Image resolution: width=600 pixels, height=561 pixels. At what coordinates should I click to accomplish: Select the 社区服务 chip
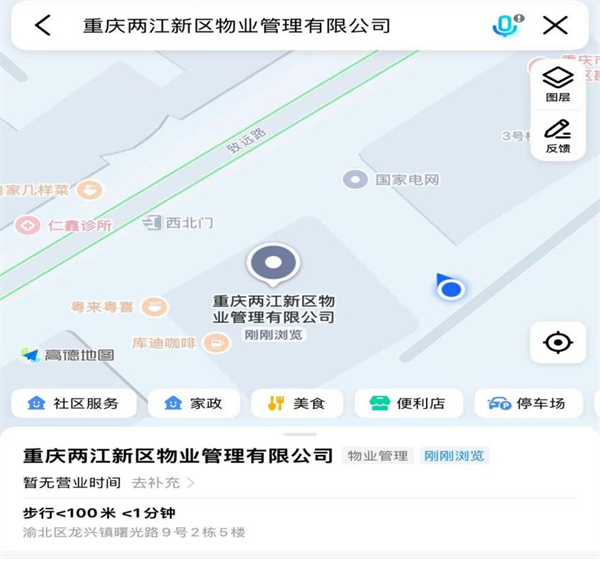pyautogui.click(x=73, y=403)
